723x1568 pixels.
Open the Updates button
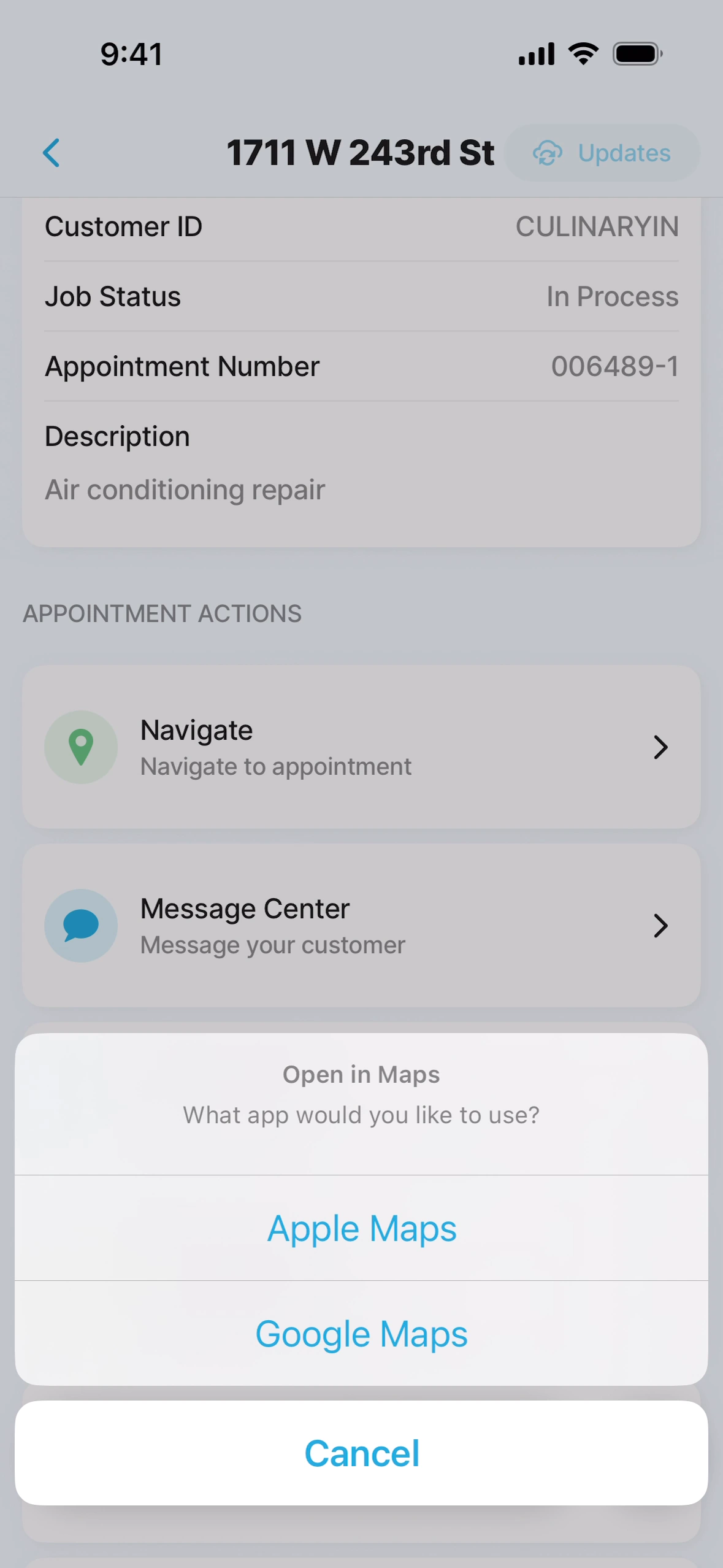tap(602, 153)
